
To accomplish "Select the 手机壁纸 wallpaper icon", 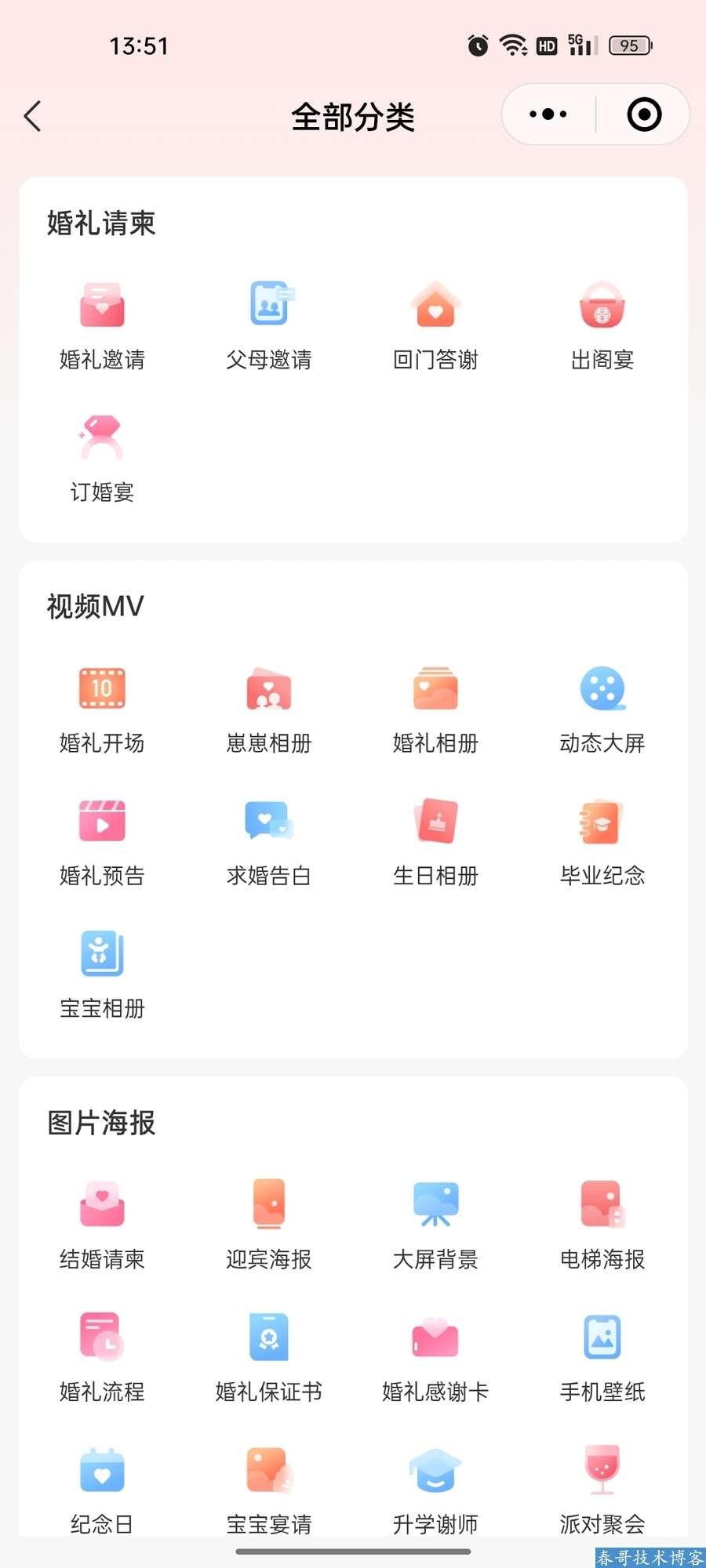I will click(602, 1337).
